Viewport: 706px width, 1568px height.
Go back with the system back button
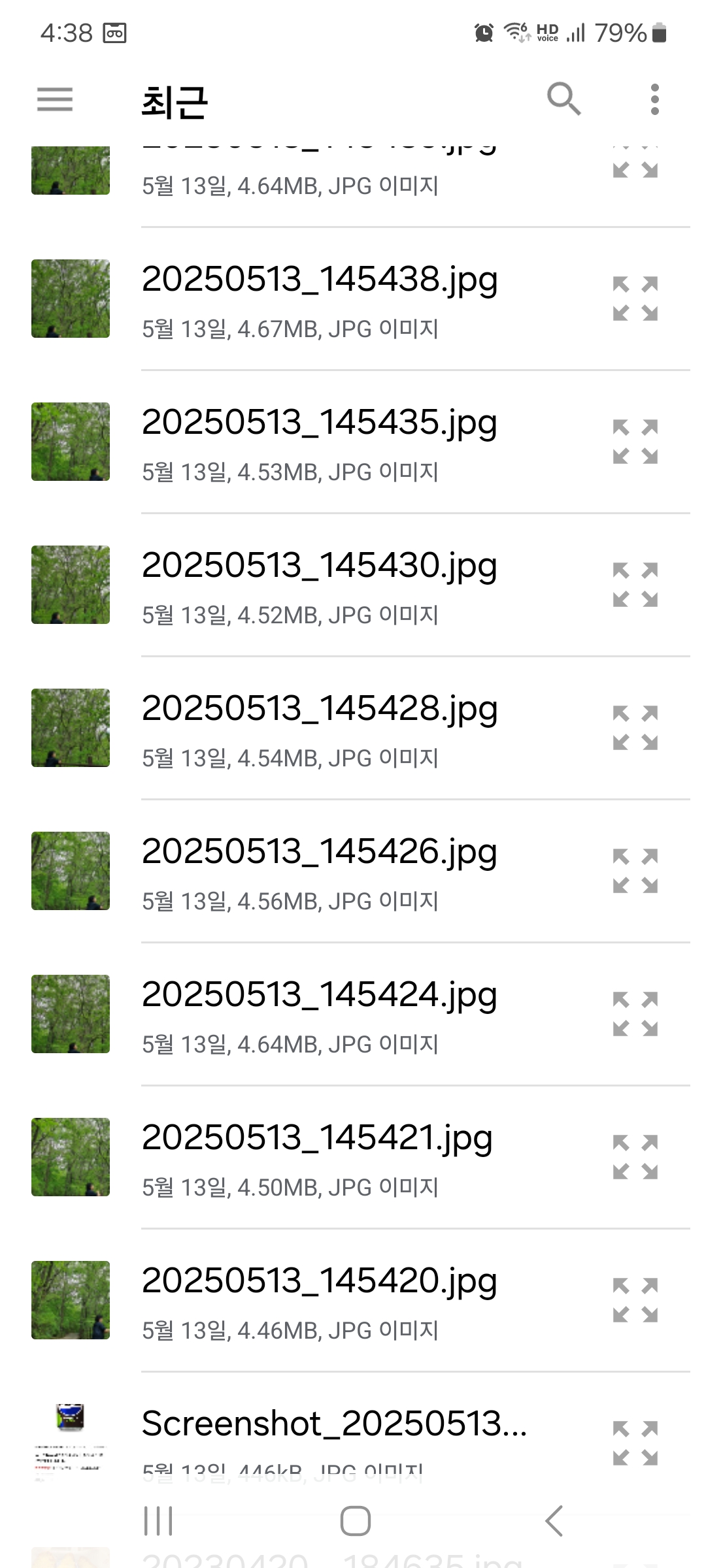(554, 1521)
